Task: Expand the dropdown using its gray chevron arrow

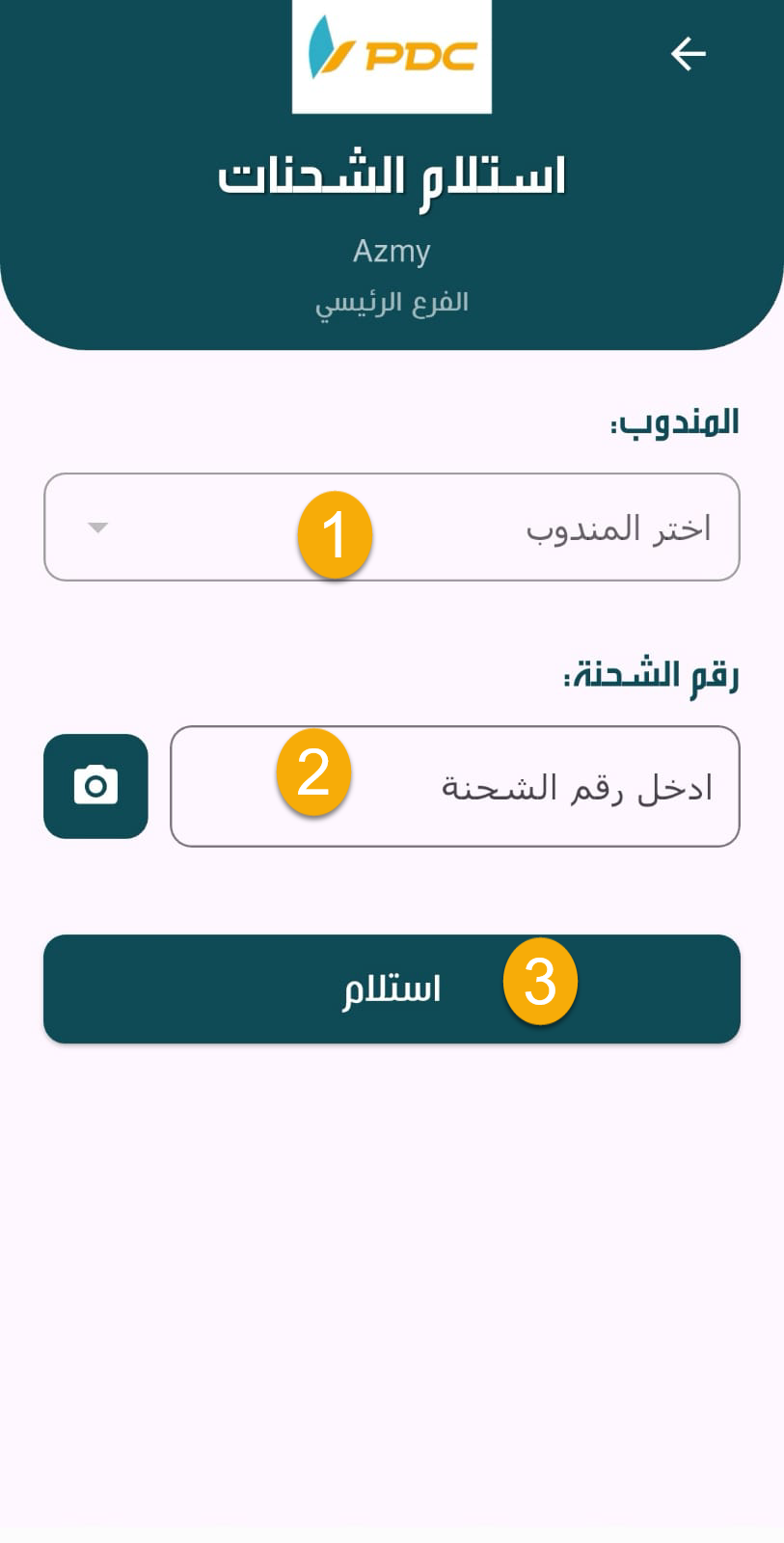Action: (96, 528)
